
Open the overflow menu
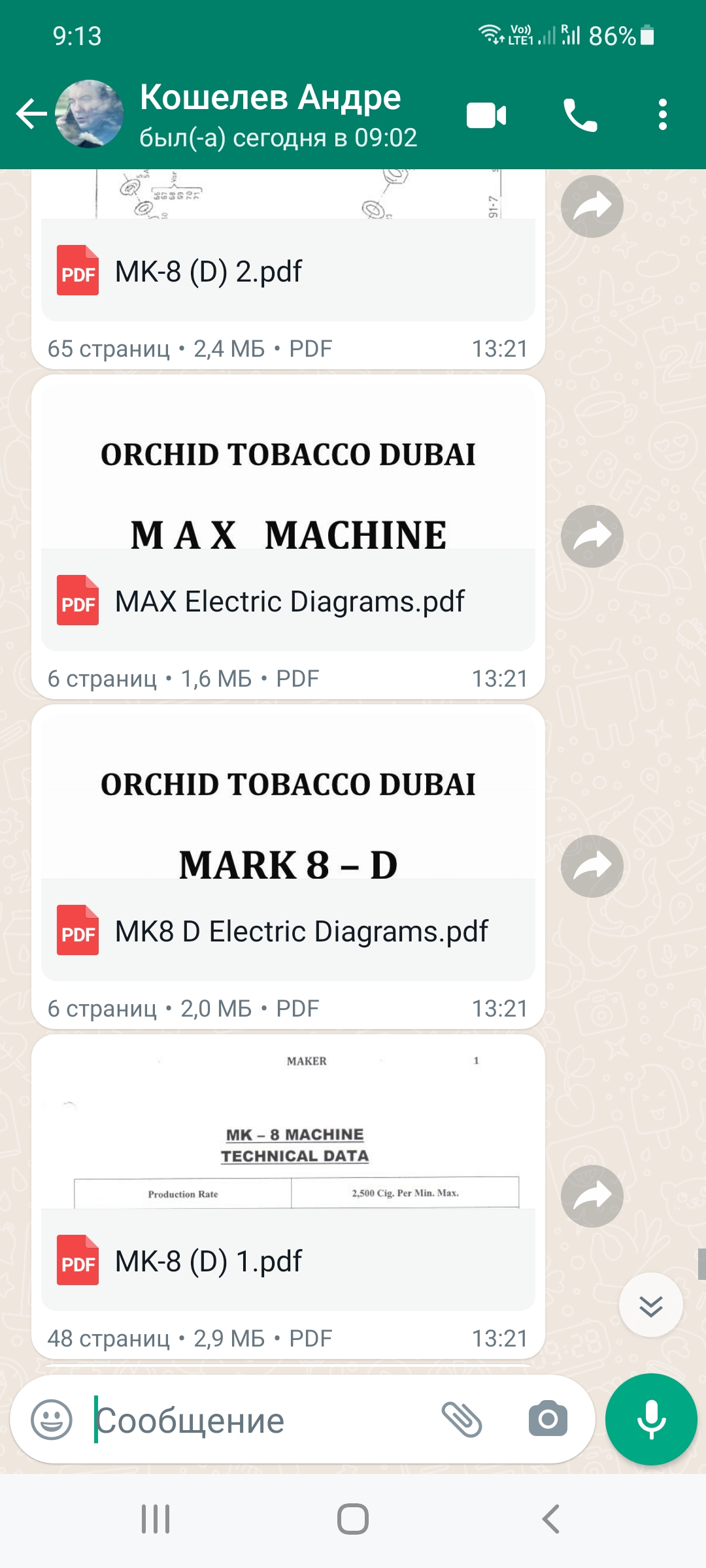[x=663, y=115]
